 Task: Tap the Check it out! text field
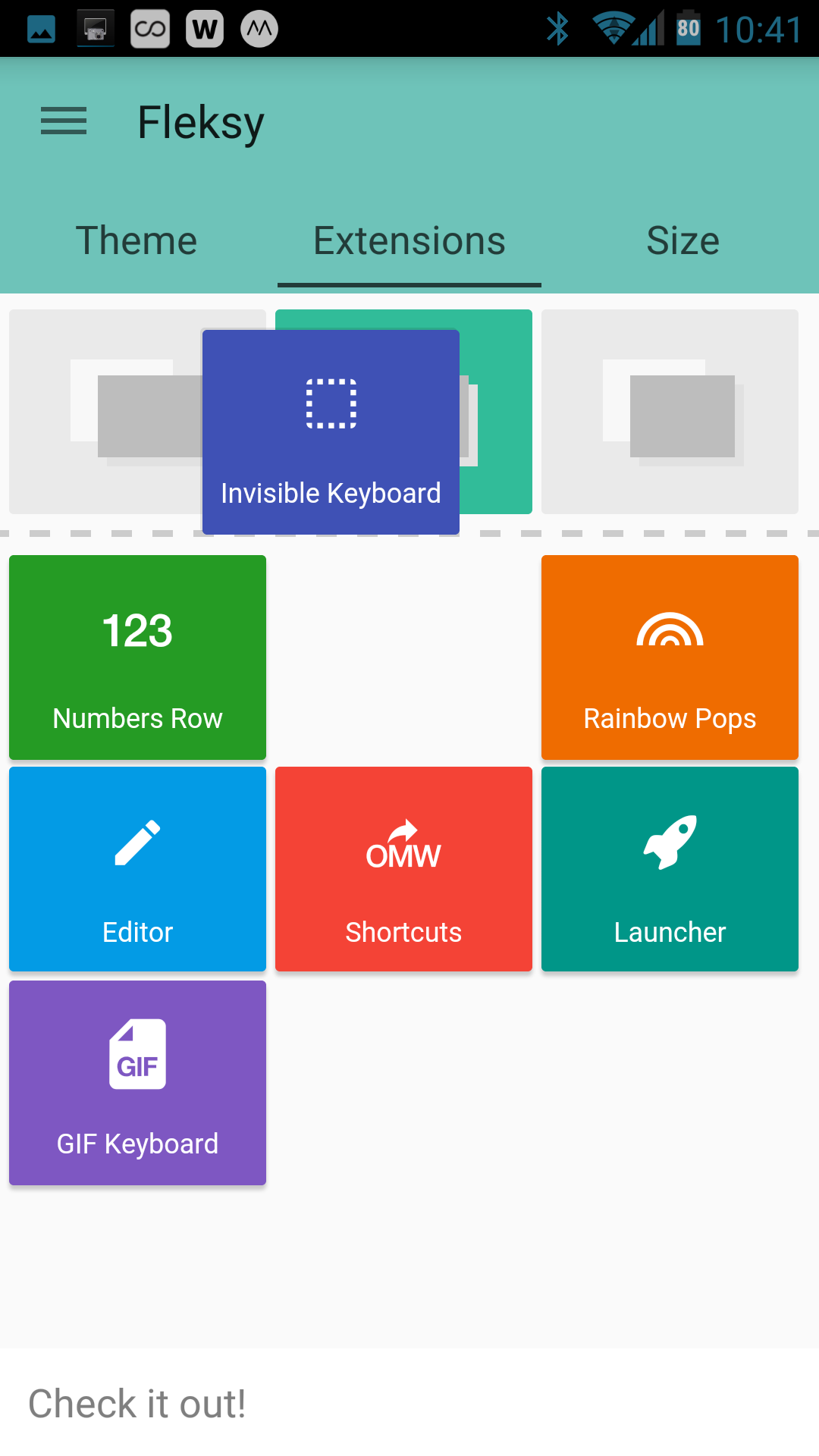coord(409,1403)
